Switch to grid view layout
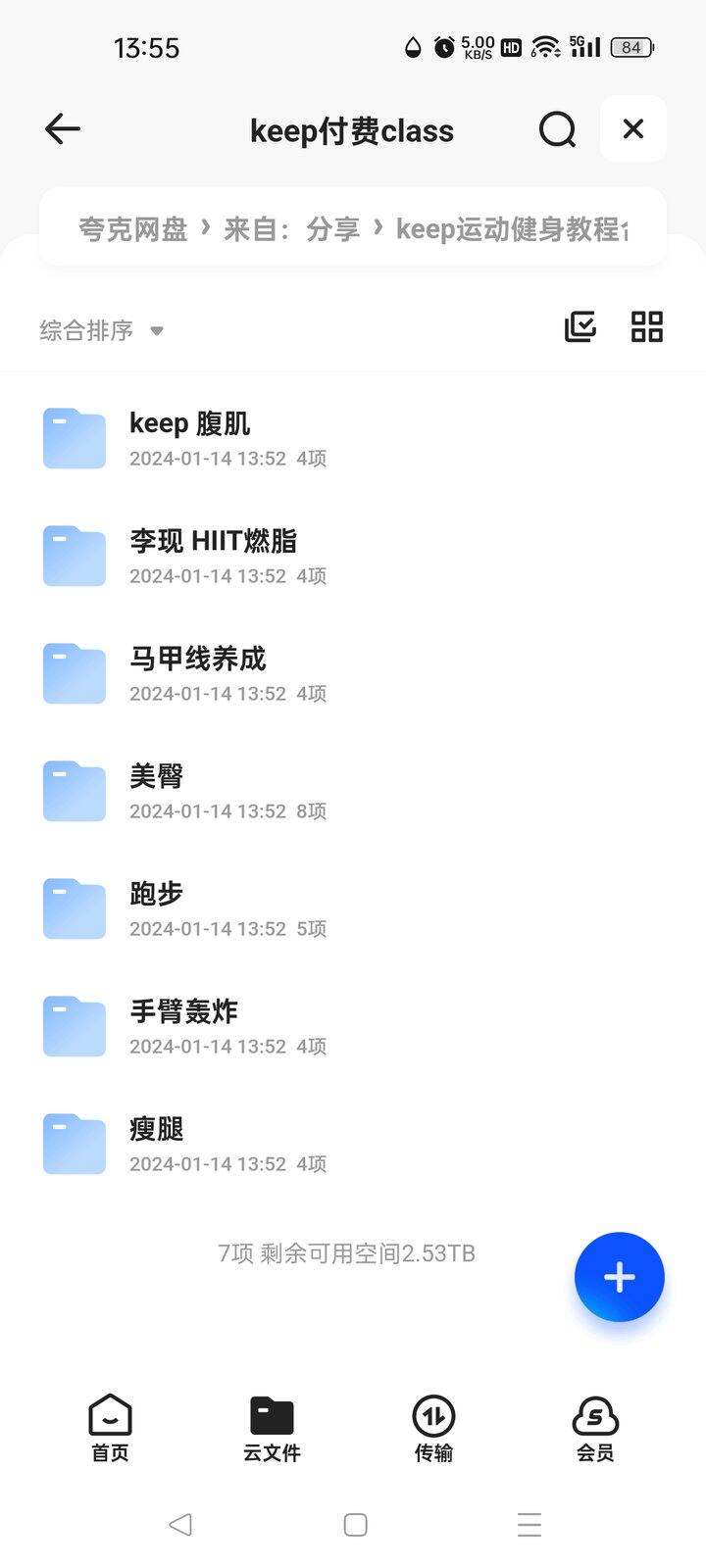 (x=647, y=326)
